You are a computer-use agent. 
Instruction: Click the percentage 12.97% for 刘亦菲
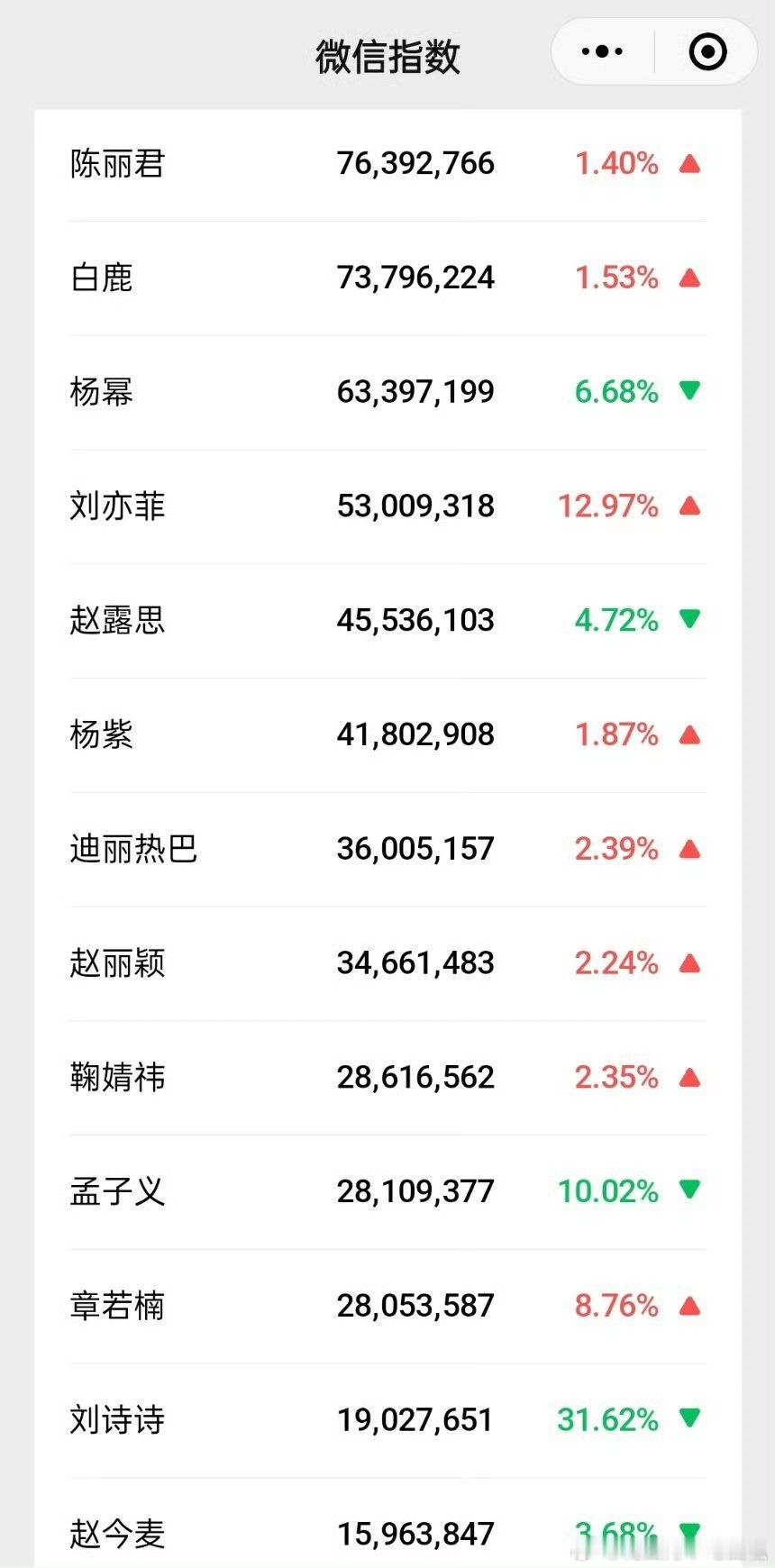click(610, 506)
